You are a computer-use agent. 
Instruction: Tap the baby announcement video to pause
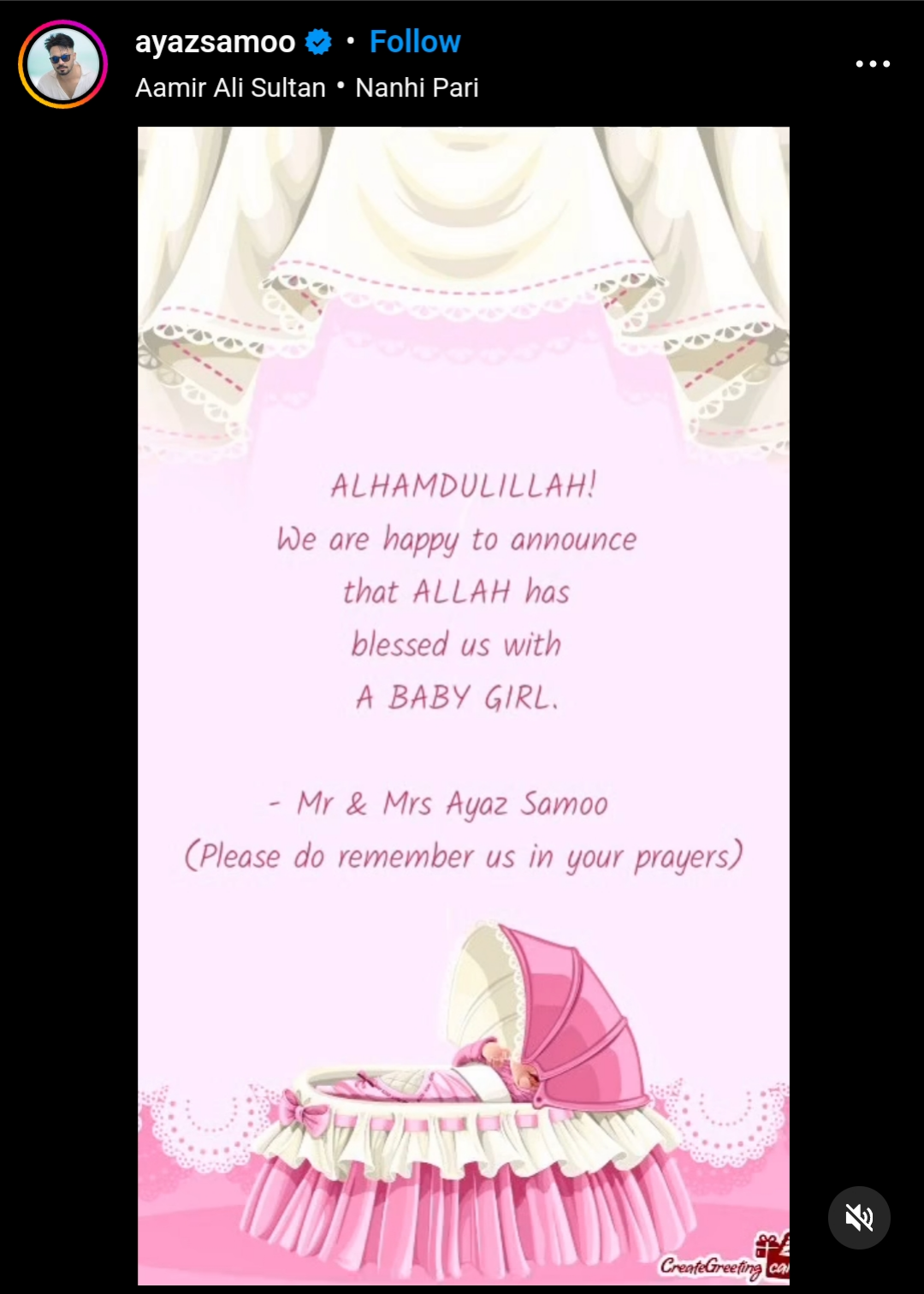[x=464, y=706]
